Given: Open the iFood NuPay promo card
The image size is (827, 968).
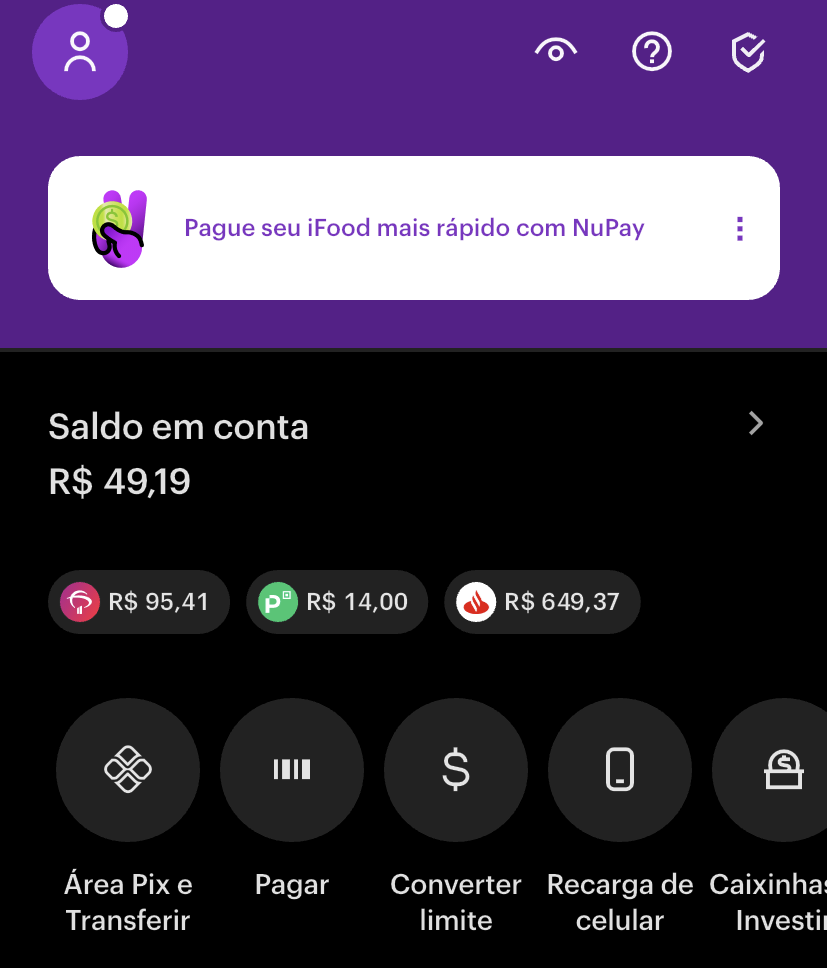Looking at the screenshot, I should coord(414,228).
